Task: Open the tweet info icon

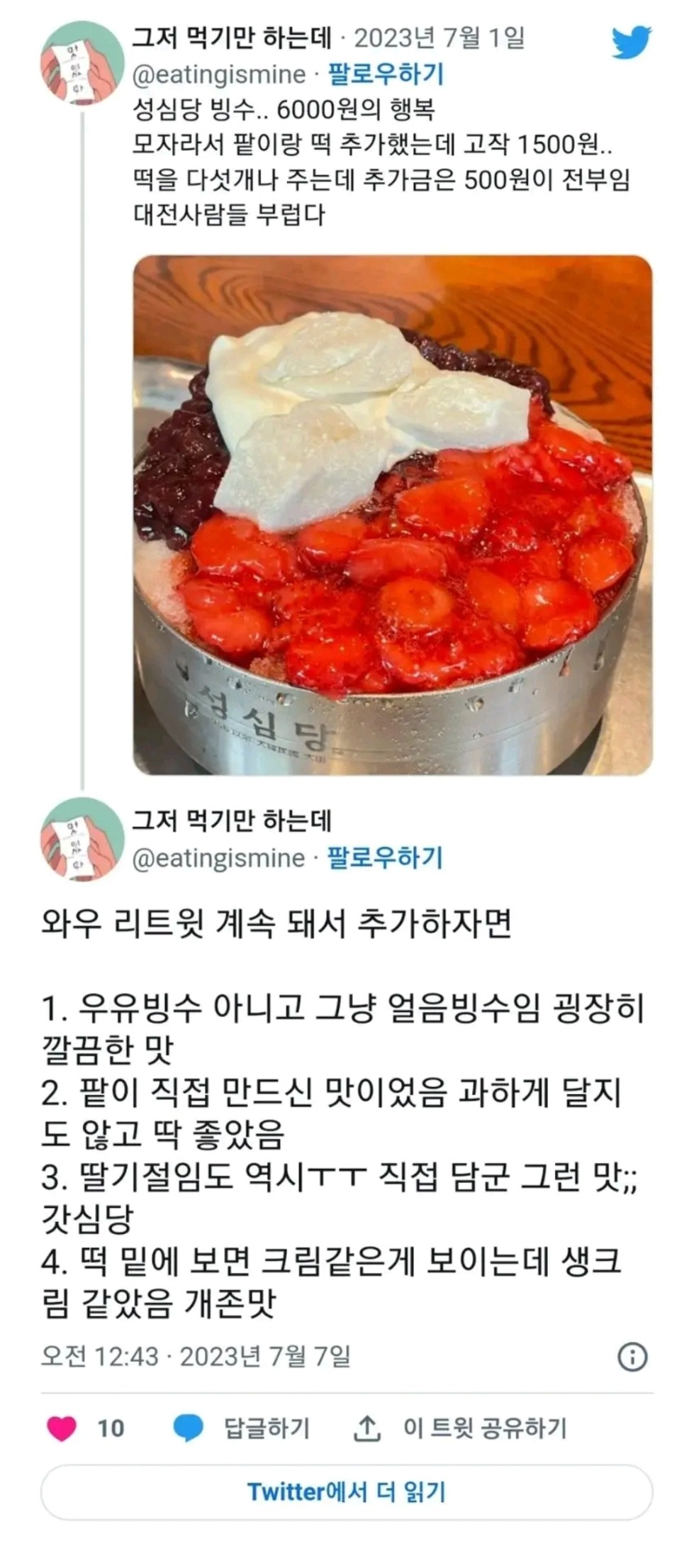Action: point(632,1357)
